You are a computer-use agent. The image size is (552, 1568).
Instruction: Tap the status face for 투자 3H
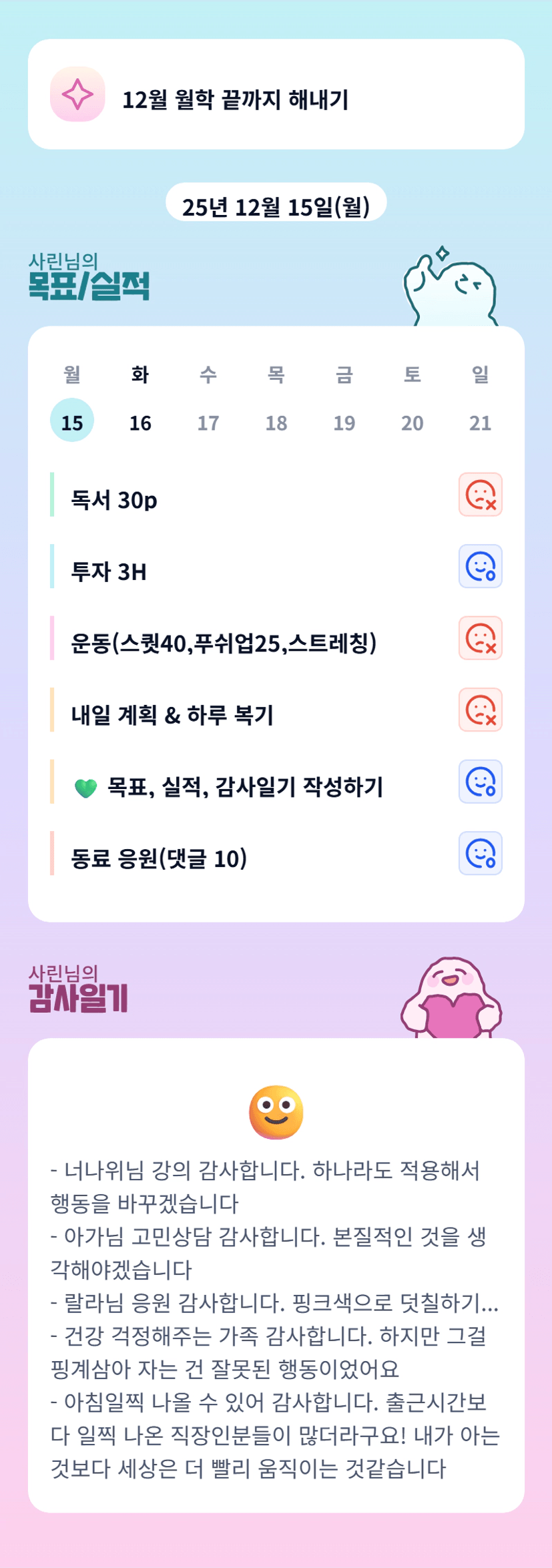pos(481,566)
